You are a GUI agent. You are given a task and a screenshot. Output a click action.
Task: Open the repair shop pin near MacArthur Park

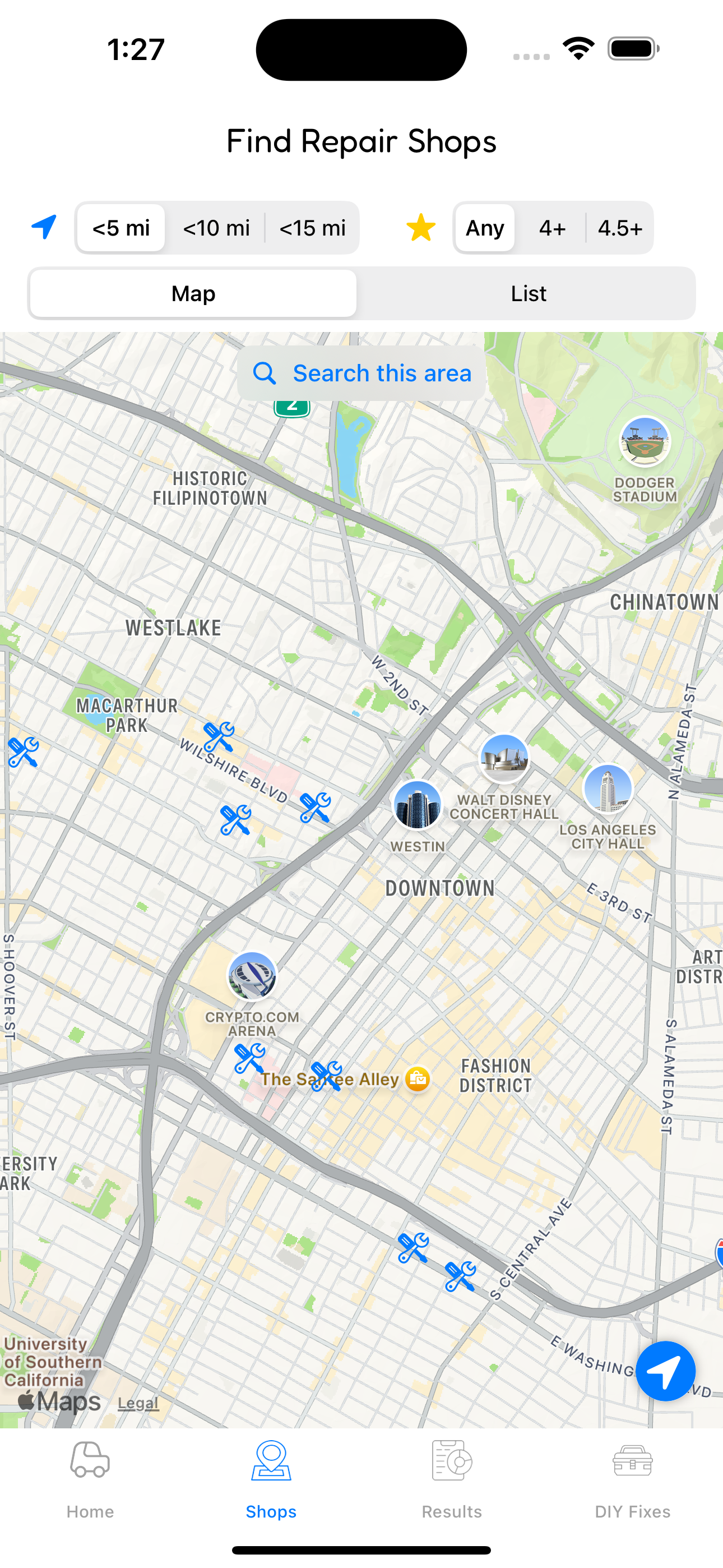click(219, 736)
